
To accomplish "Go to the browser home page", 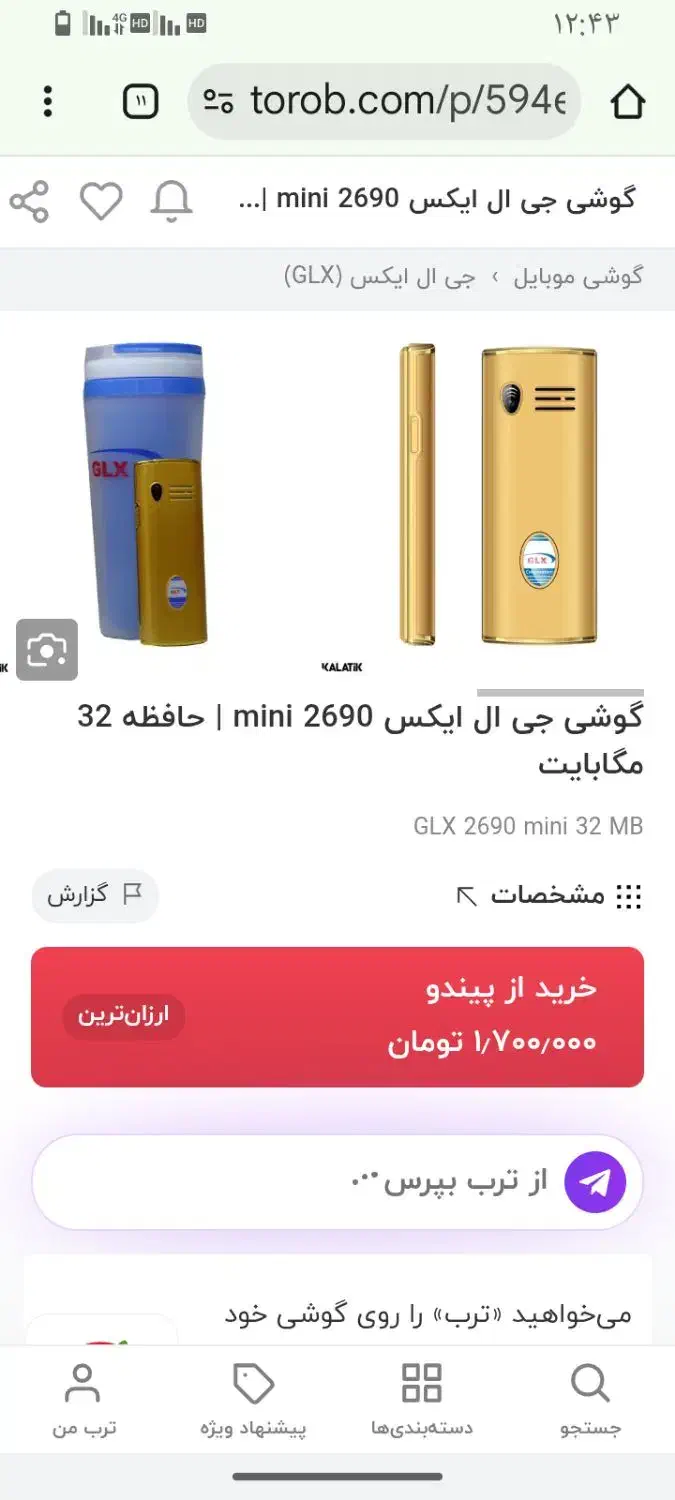I will (627, 101).
